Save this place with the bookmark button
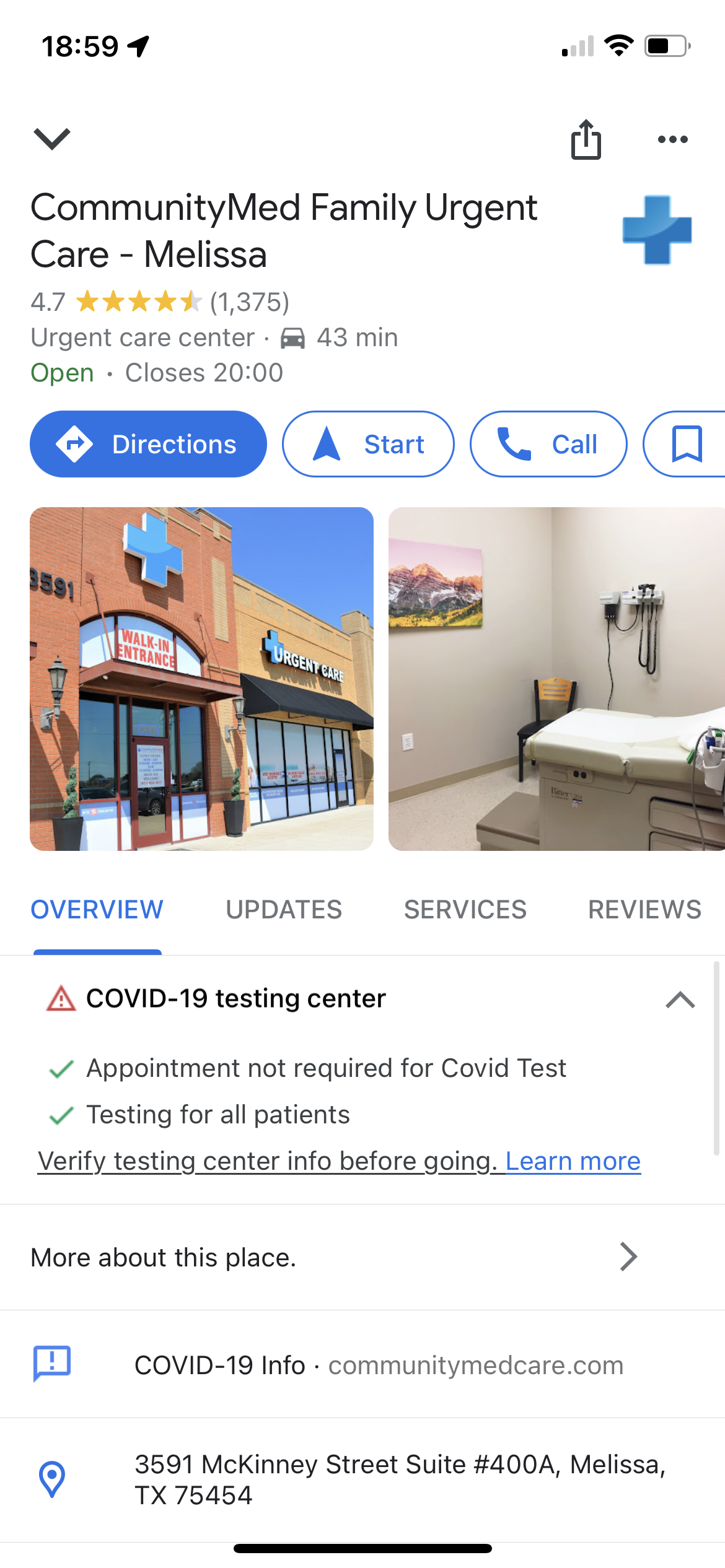The height and width of the screenshot is (1568, 725). click(x=687, y=444)
